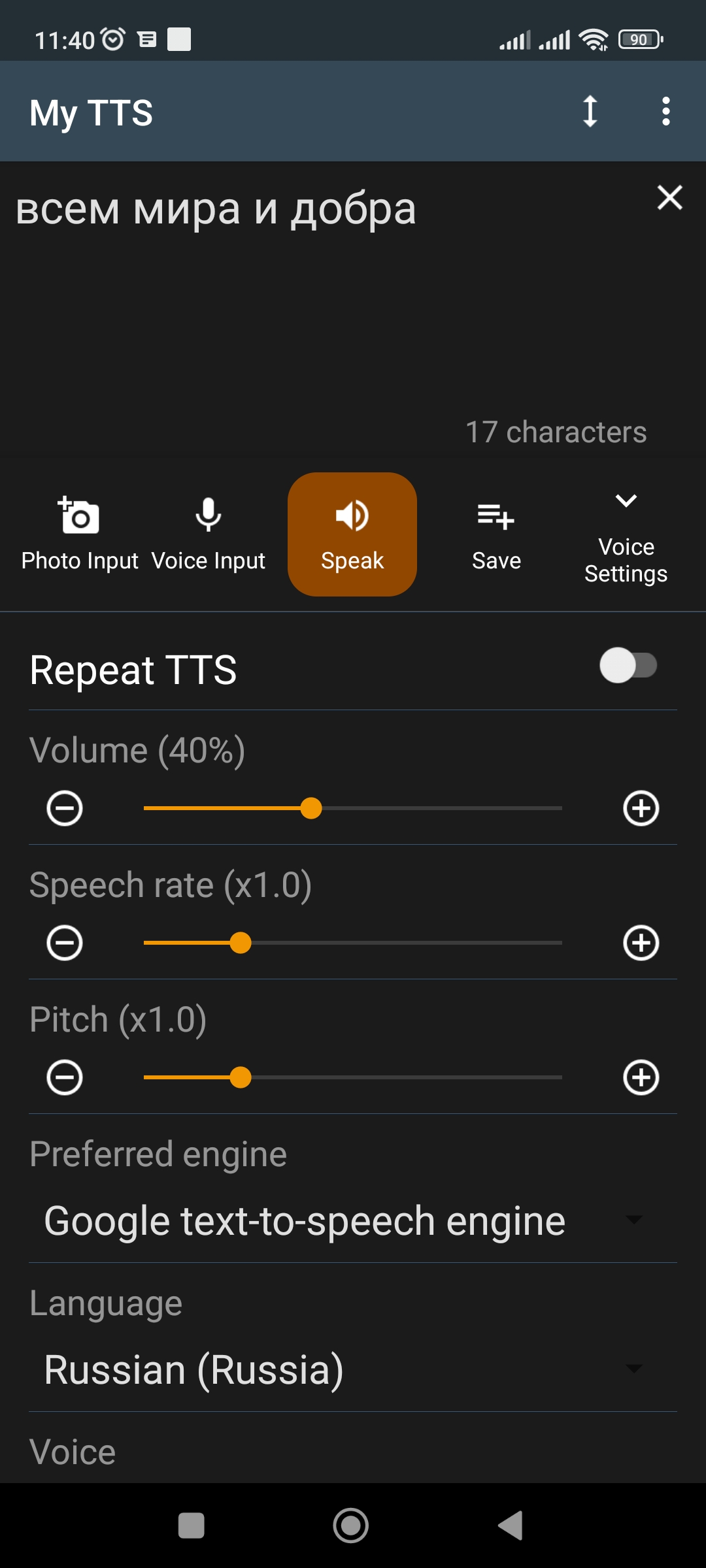Decrease the speech rate
The width and height of the screenshot is (706, 1568).
(x=65, y=943)
